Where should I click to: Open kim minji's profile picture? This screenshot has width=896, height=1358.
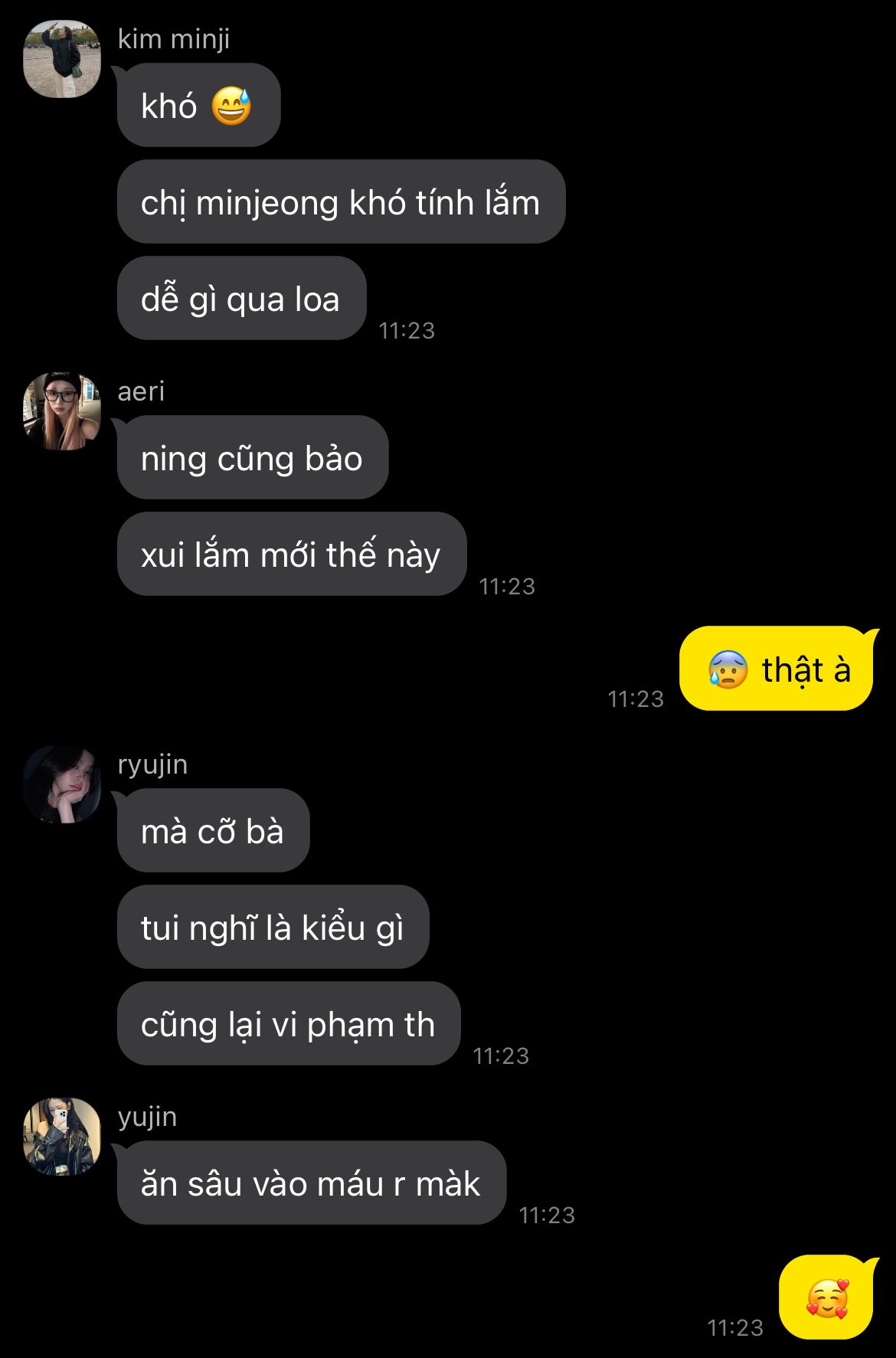62,59
